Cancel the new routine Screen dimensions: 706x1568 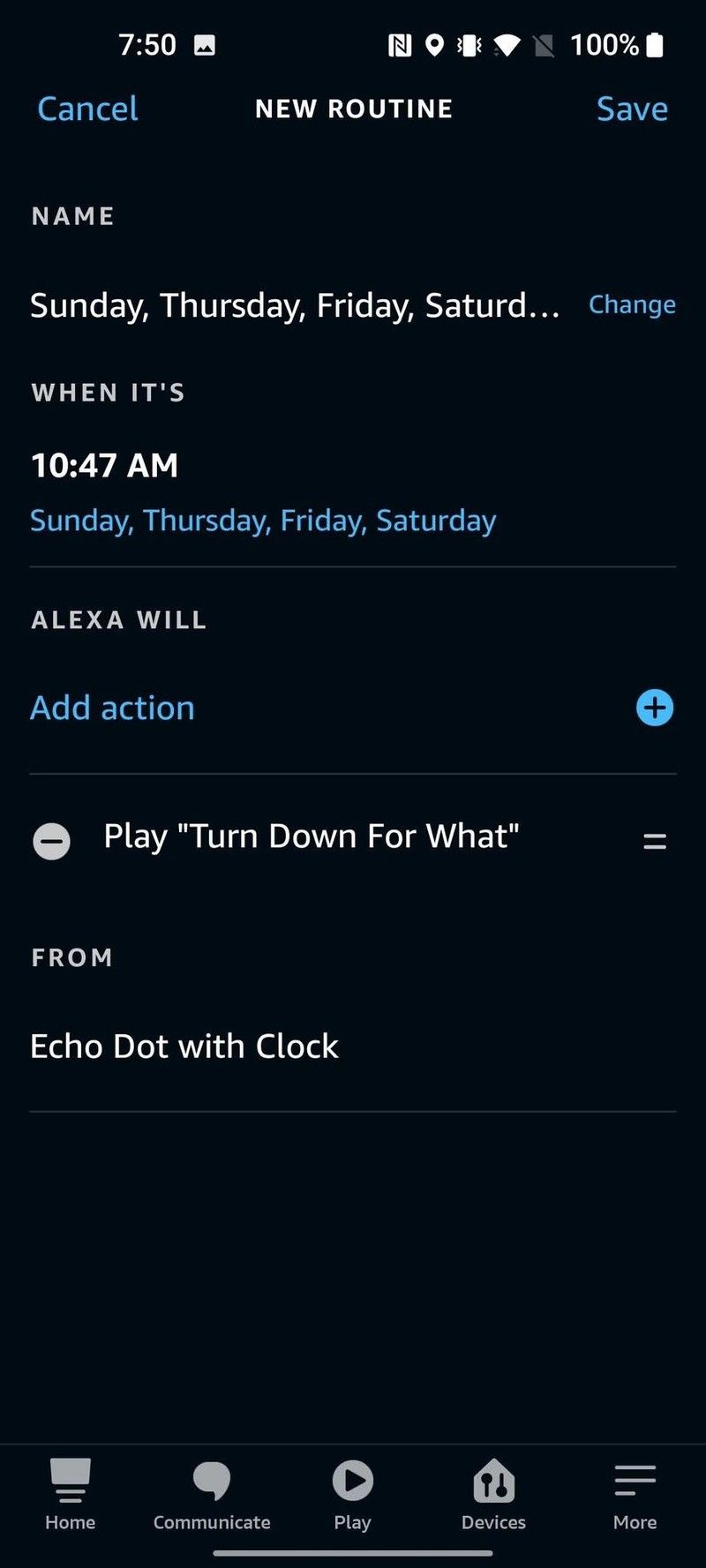click(86, 109)
